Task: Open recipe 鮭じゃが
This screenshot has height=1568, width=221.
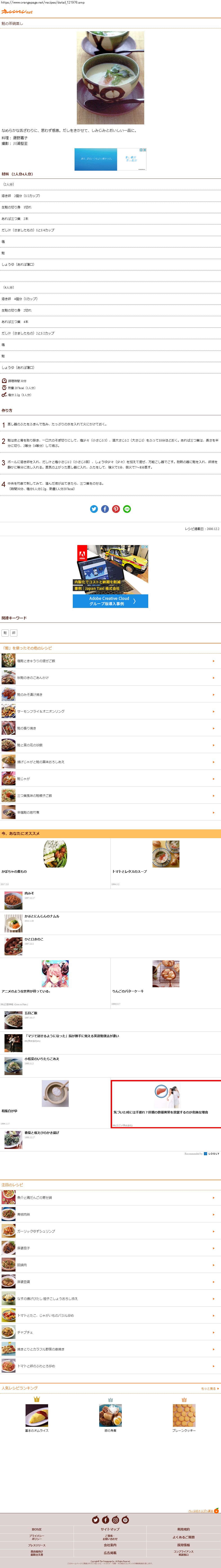Action: click(23, 779)
